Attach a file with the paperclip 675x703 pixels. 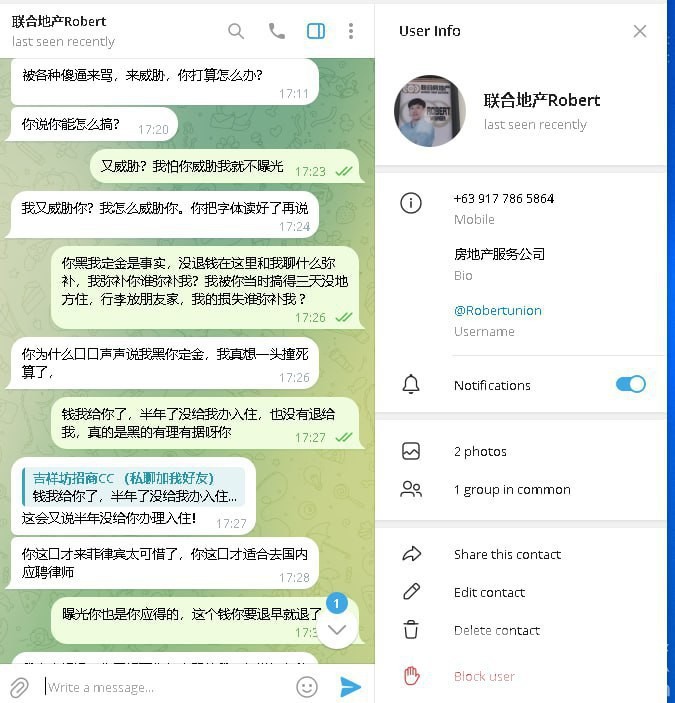point(19,687)
